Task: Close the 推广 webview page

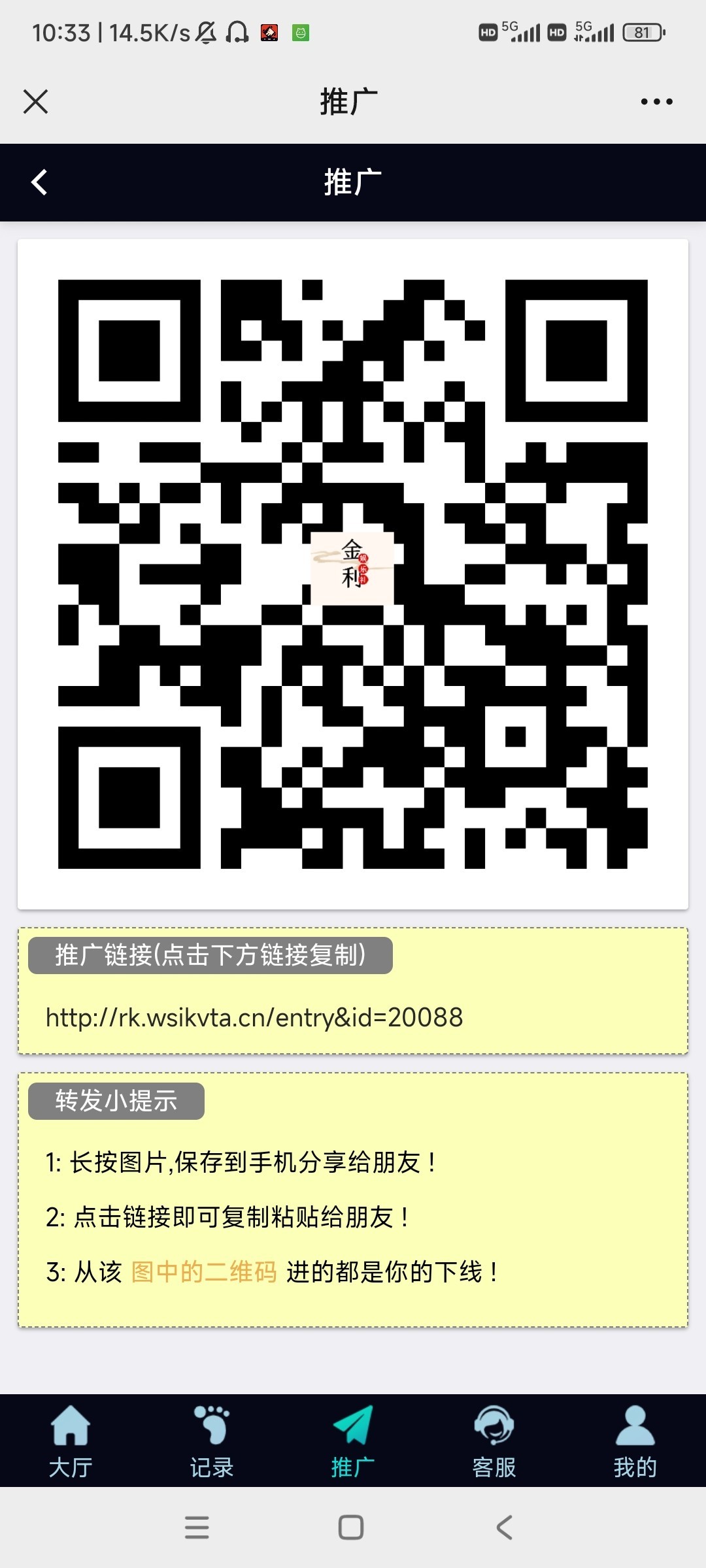Action: pyautogui.click(x=35, y=102)
